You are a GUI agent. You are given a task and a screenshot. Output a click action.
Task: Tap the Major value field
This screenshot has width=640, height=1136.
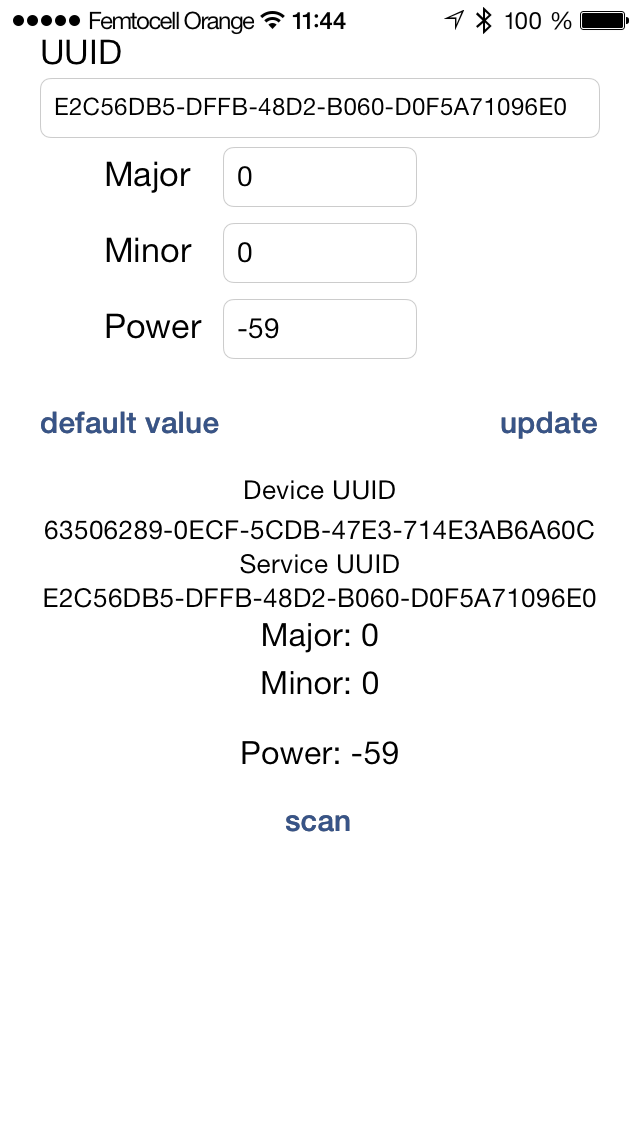click(x=320, y=177)
